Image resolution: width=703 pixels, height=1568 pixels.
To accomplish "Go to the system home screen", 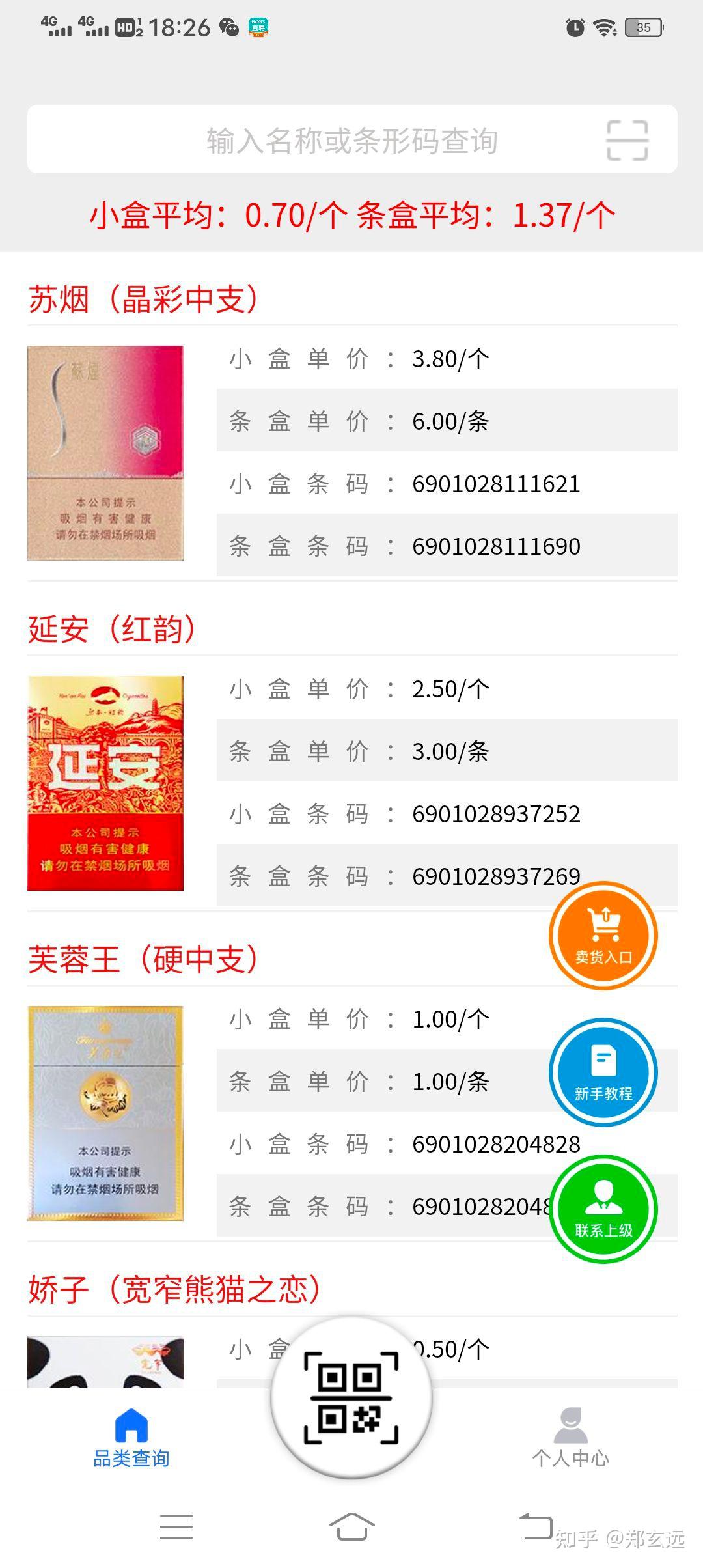I will [x=351, y=1527].
